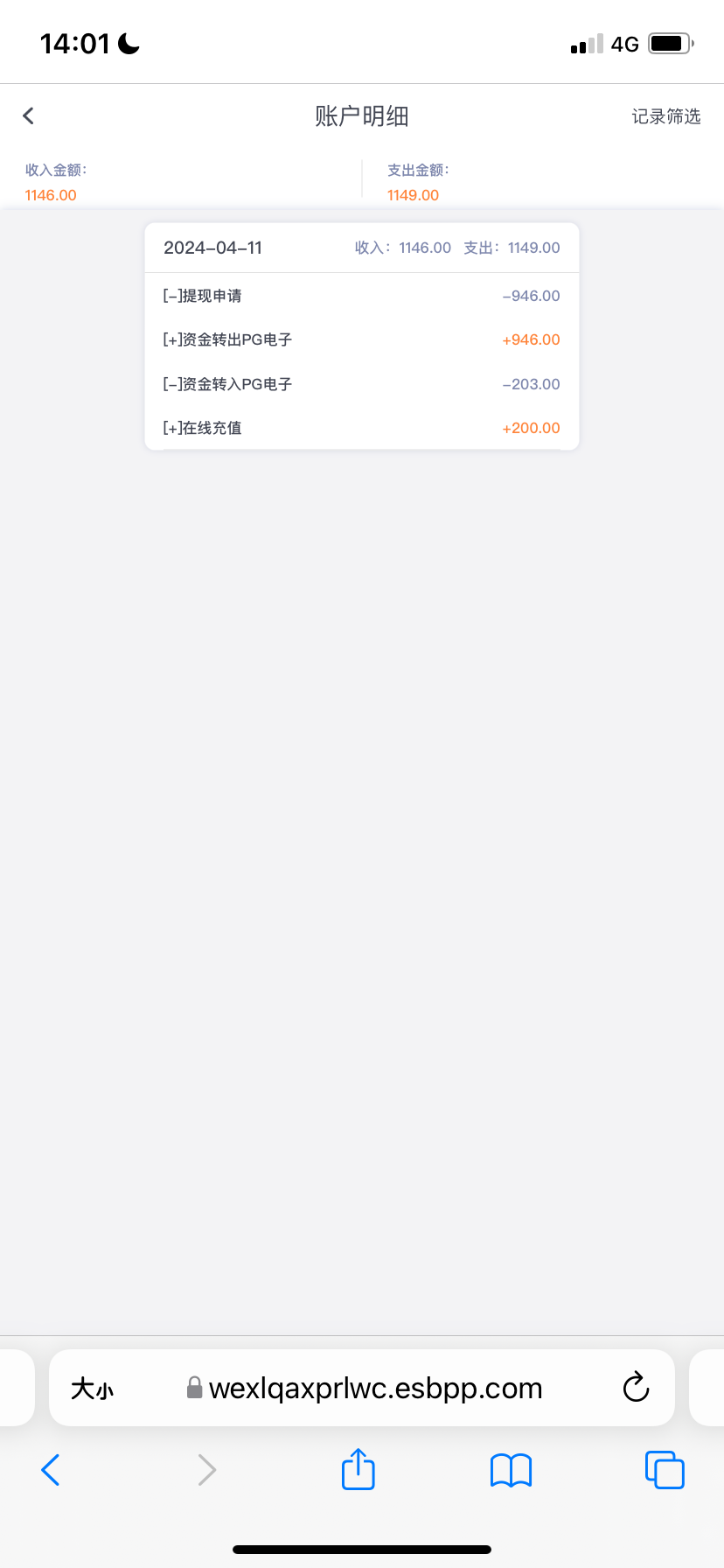Show all open Safari tabs

coord(665,1470)
